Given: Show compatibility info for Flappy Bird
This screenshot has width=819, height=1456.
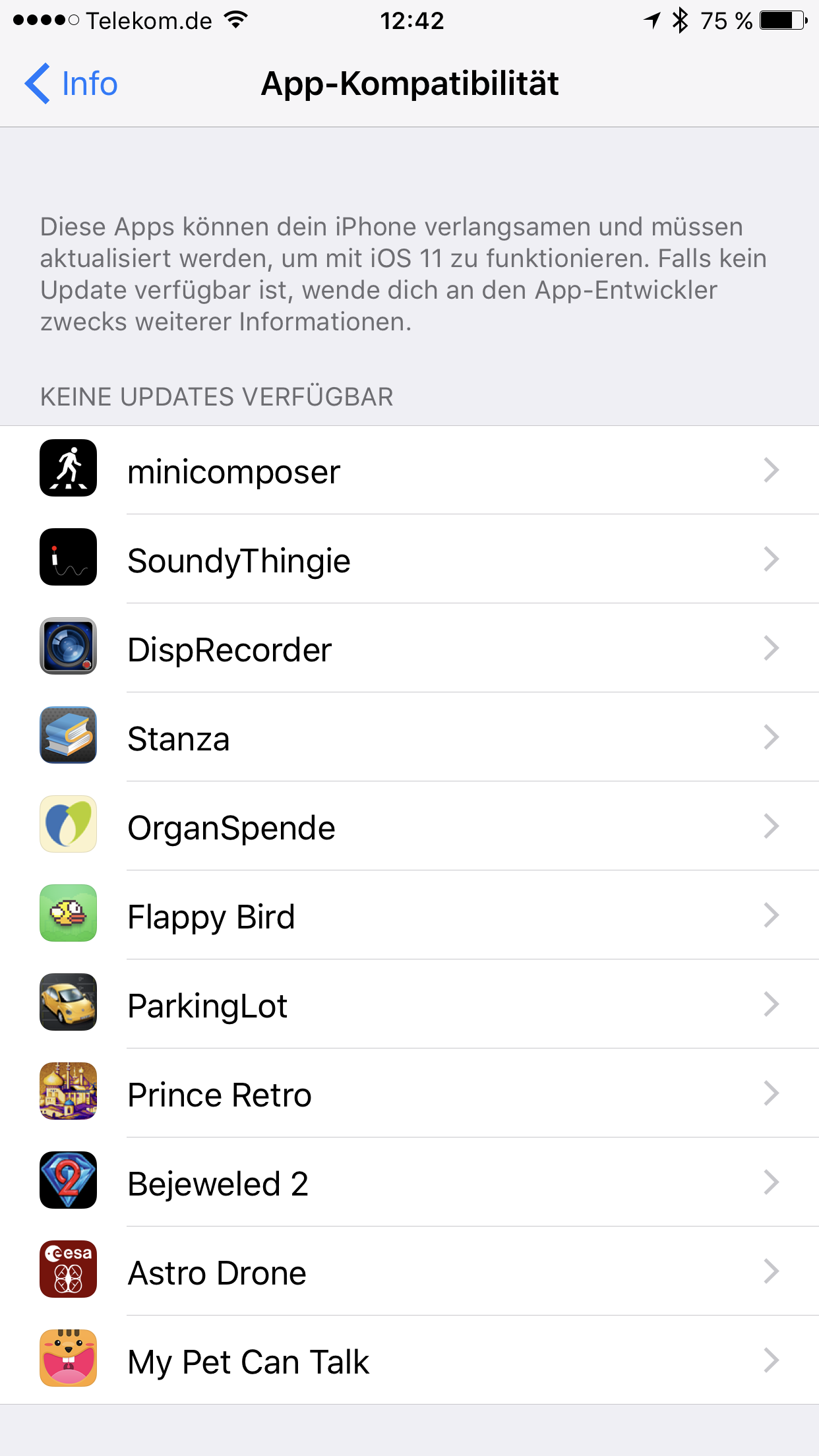Looking at the screenshot, I should coord(409,916).
